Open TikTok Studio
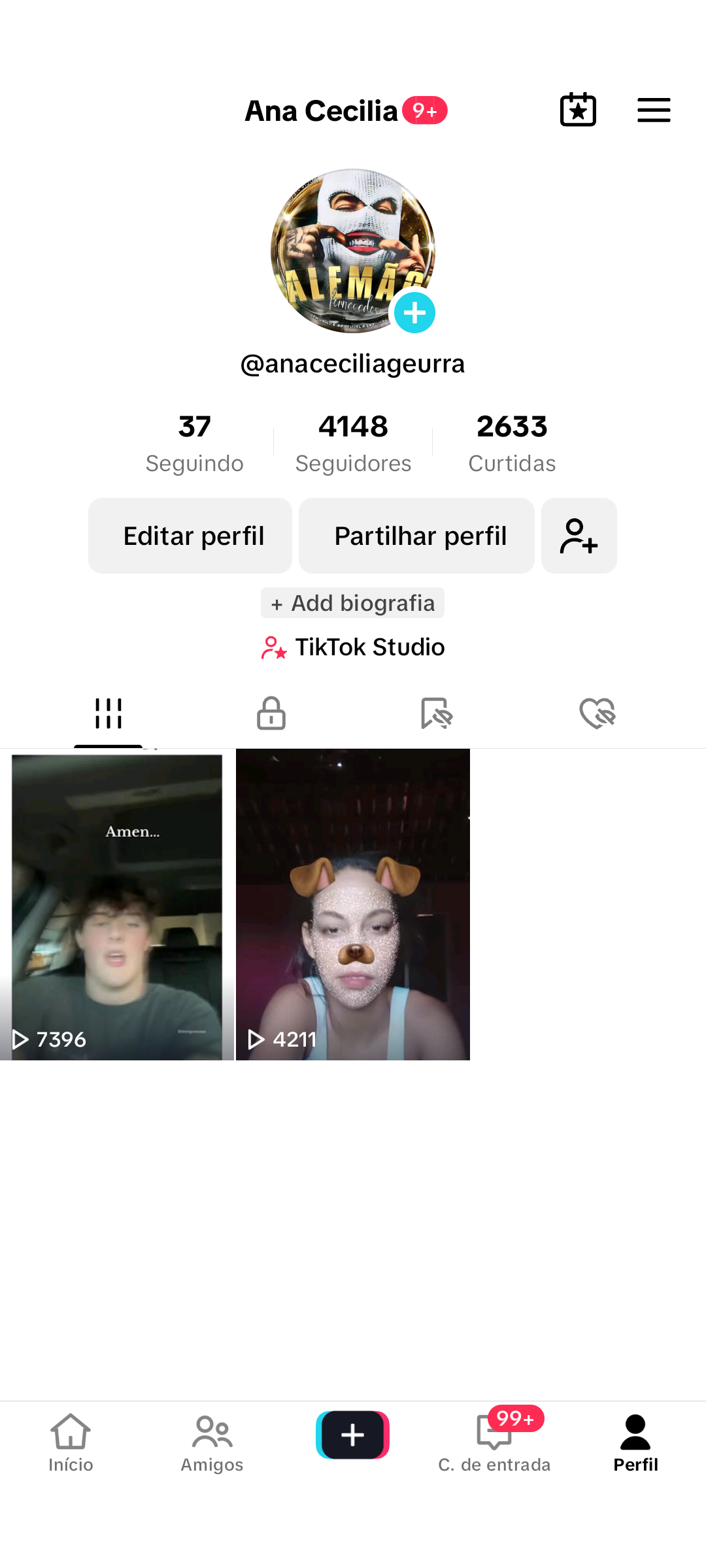 353,647
